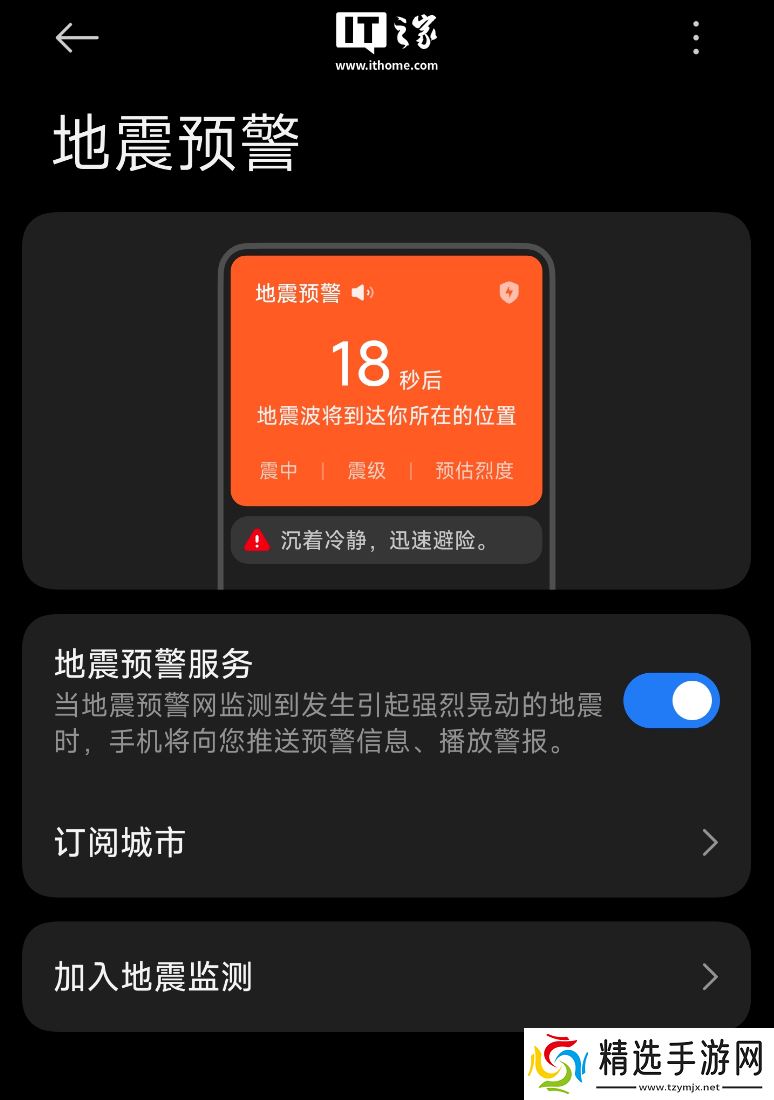The image size is (774, 1100).
Task: Go back using the top-left arrow
Action: (x=77, y=38)
